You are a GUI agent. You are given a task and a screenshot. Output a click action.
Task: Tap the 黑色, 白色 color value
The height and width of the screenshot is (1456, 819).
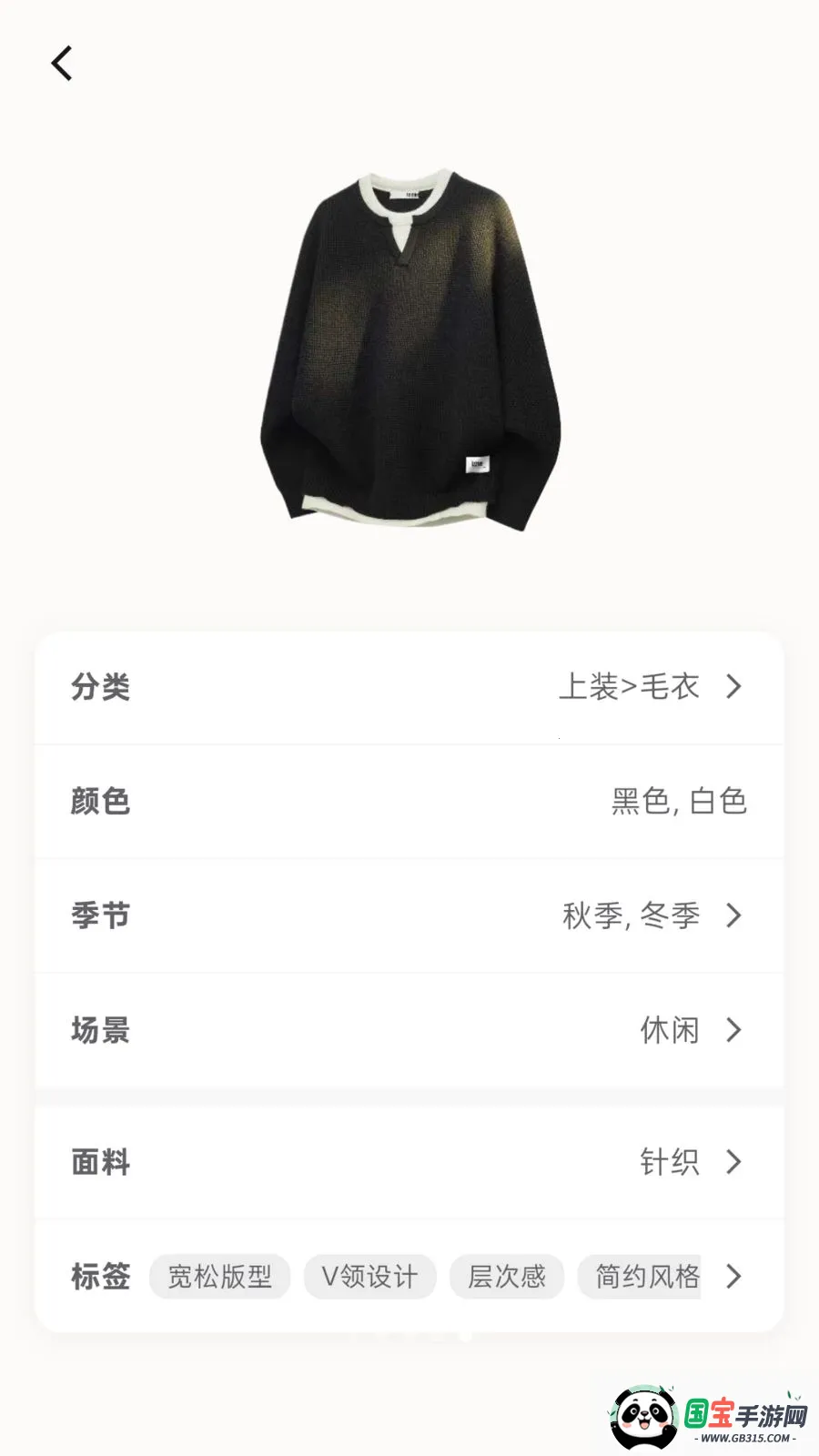click(678, 803)
